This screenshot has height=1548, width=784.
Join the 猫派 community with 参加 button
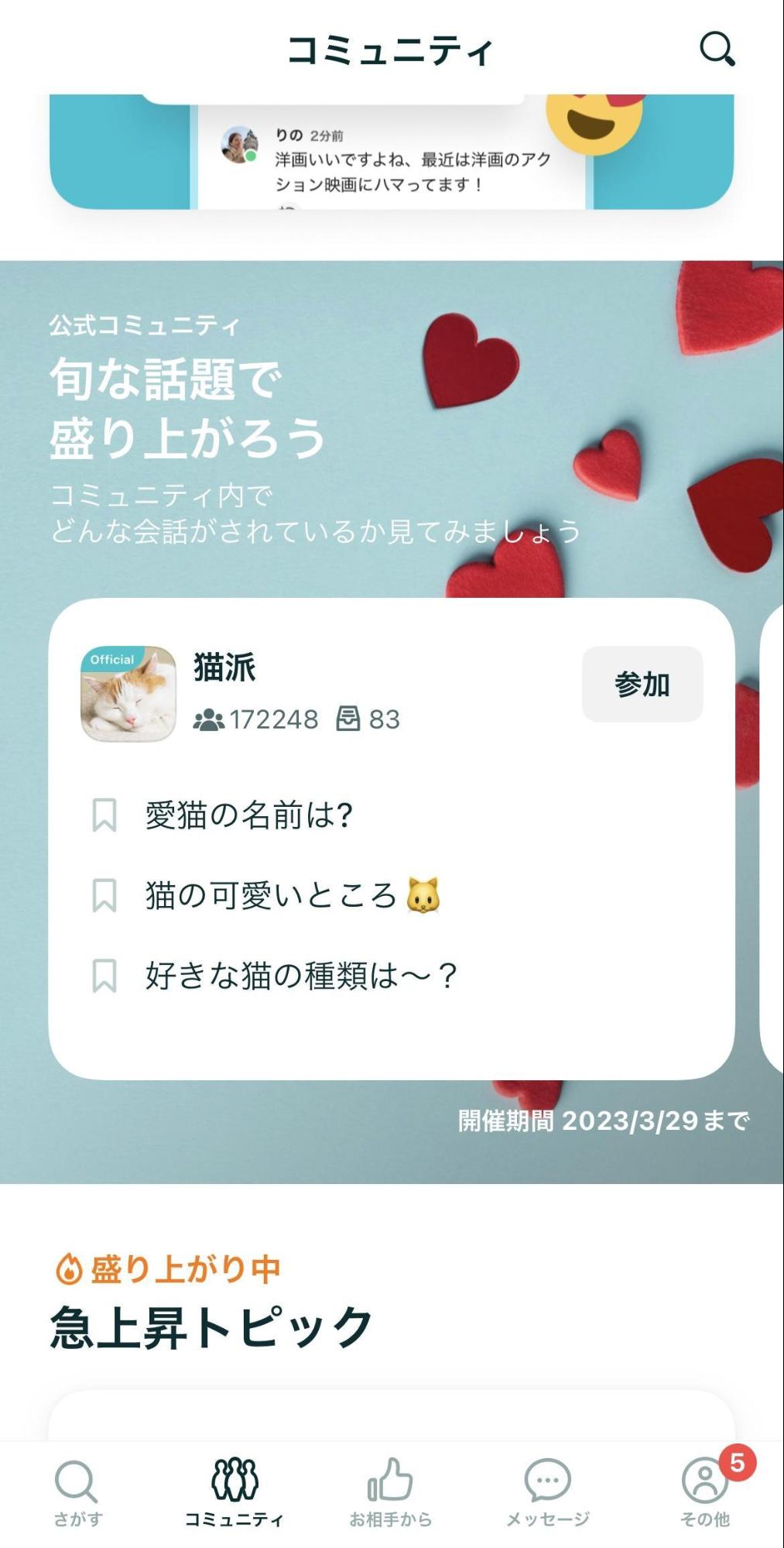[x=642, y=685]
